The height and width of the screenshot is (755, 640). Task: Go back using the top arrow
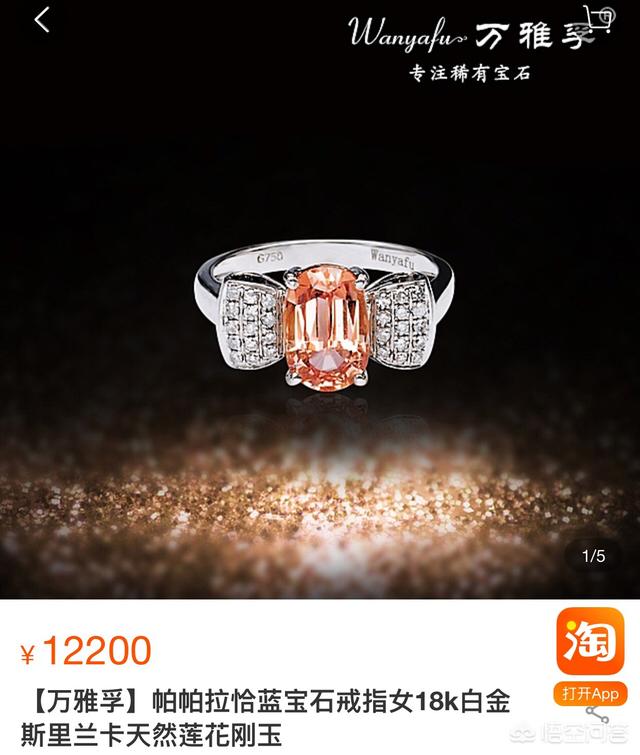click(x=41, y=20)
